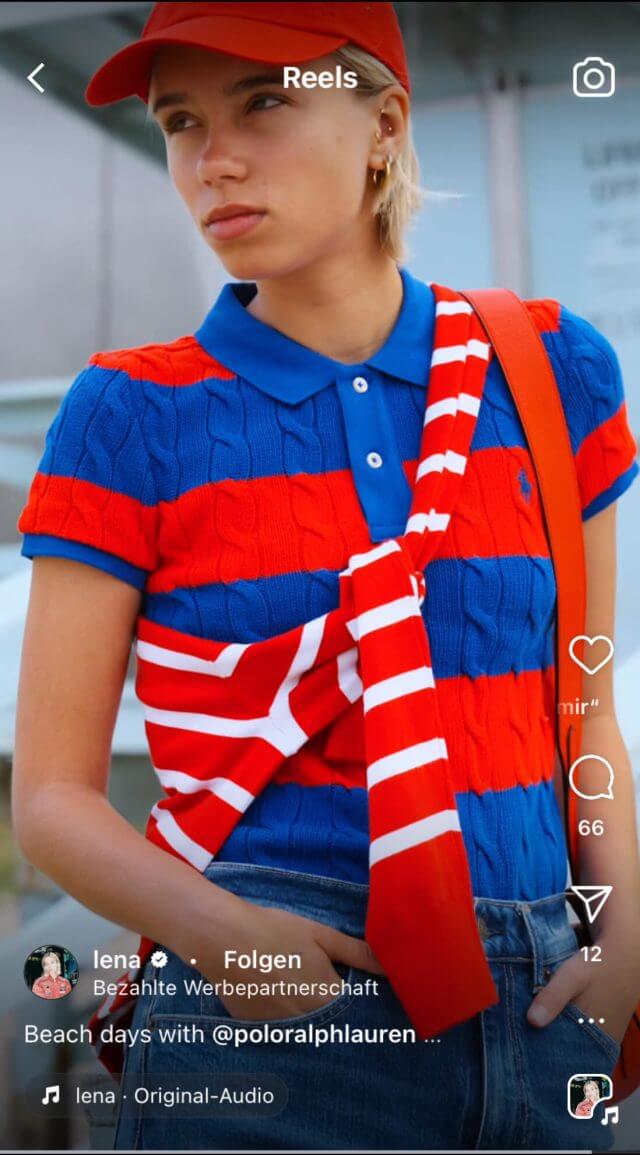Like this reel with the heart
The height and width of the screenshot is (1155, 640).
coord(591,654)
